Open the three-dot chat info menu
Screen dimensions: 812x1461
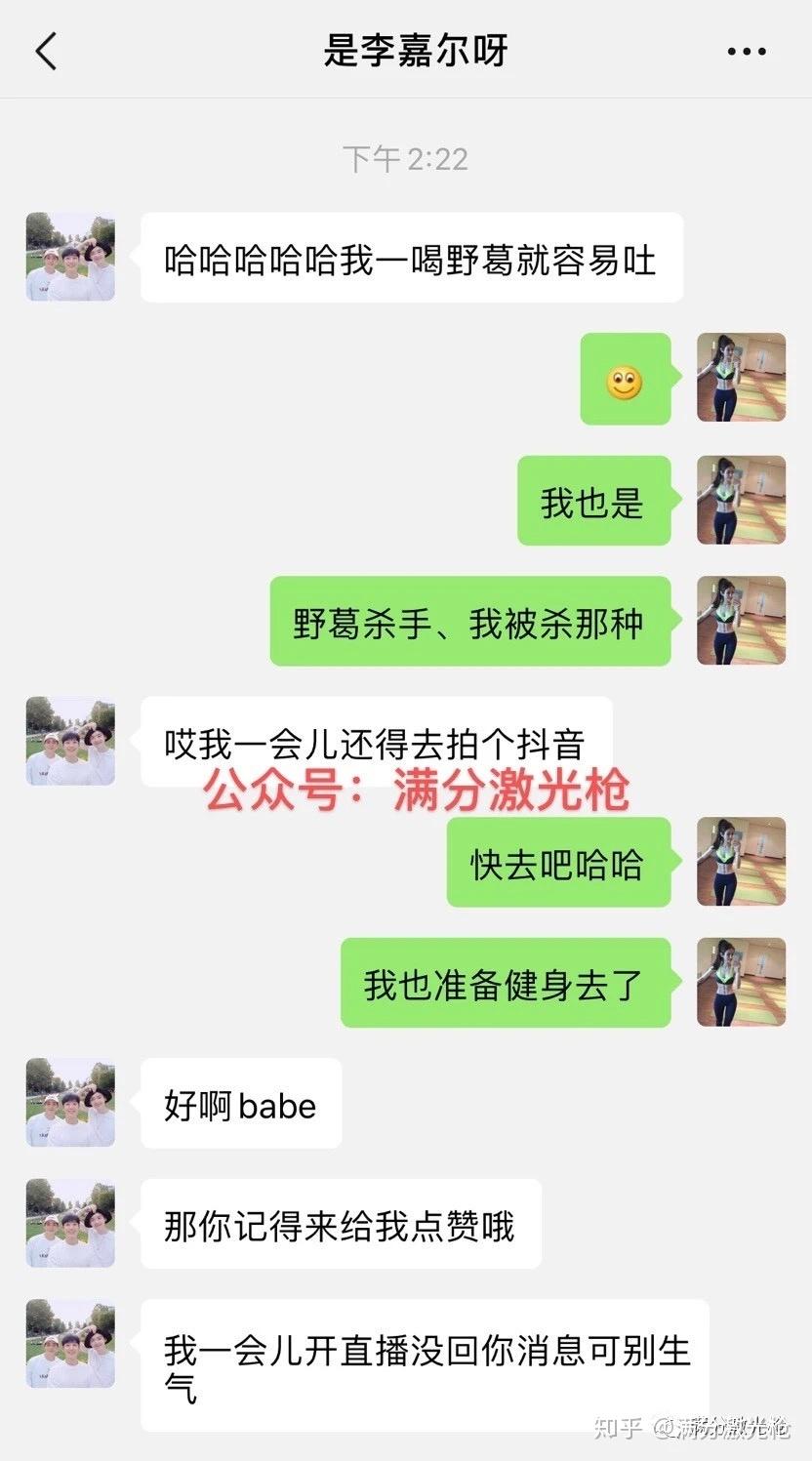pyautogui.click(x=747, y=52)
